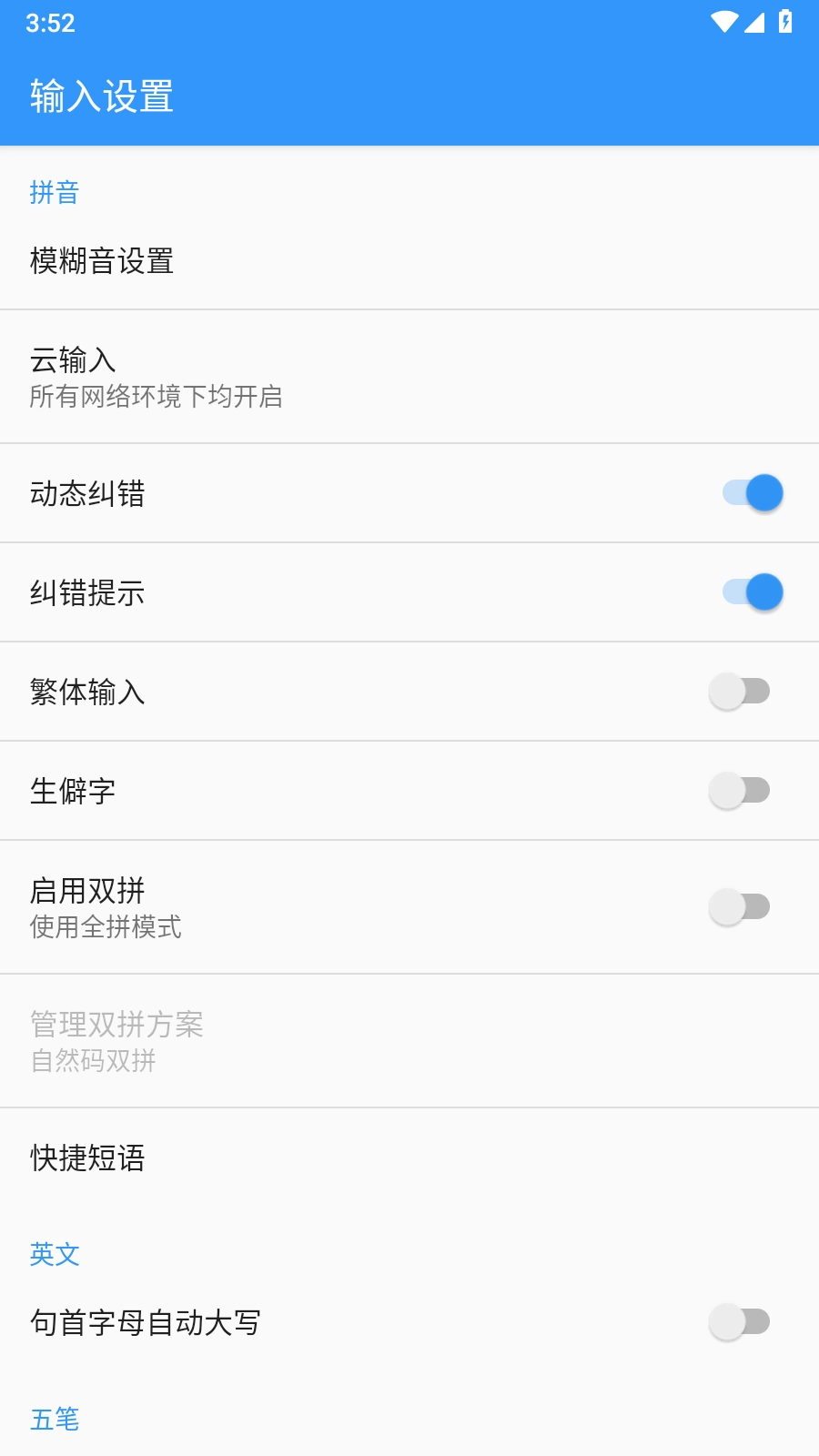819x1456 pixels.
Task: Select the 拼音 section header
Action: (x=53, y=193)
